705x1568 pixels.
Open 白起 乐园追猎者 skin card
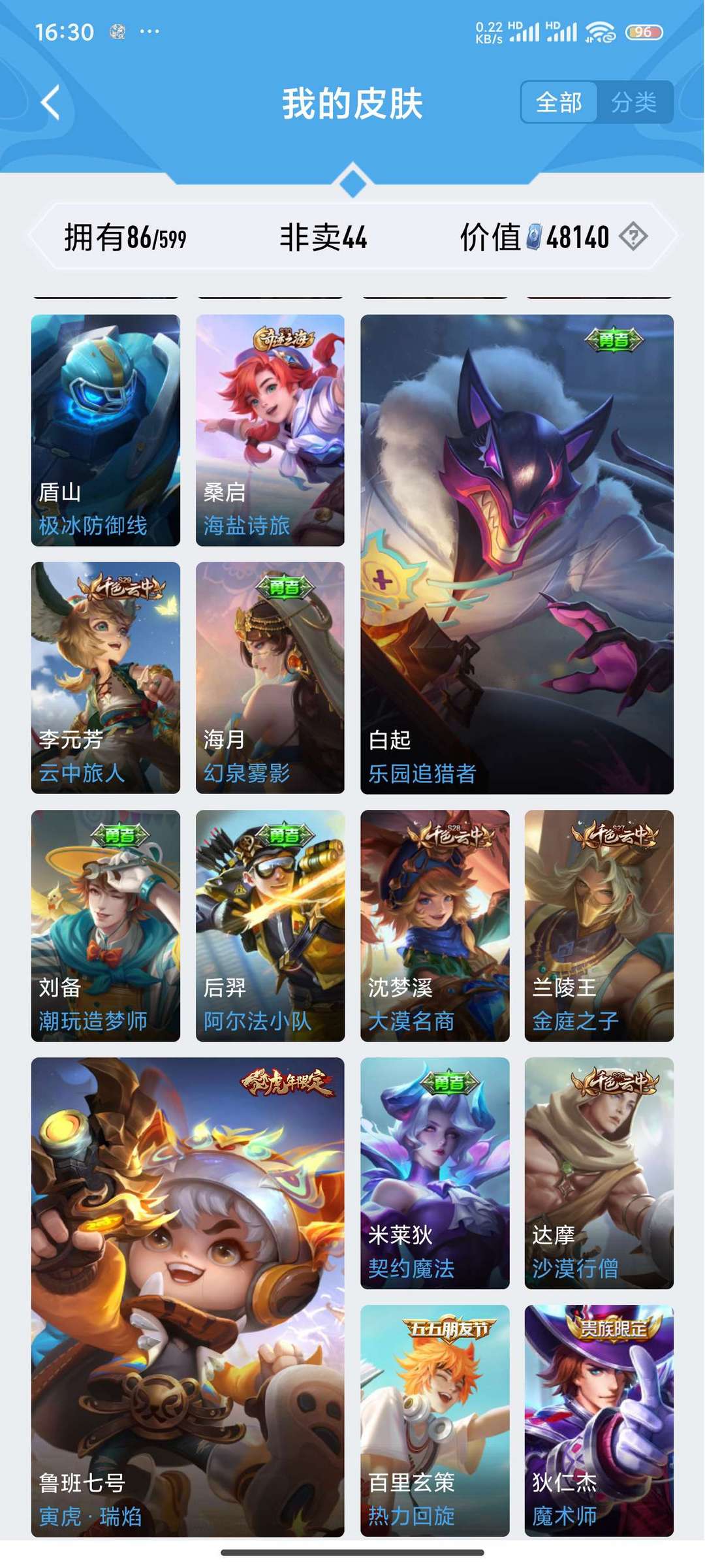pos(516,554)
